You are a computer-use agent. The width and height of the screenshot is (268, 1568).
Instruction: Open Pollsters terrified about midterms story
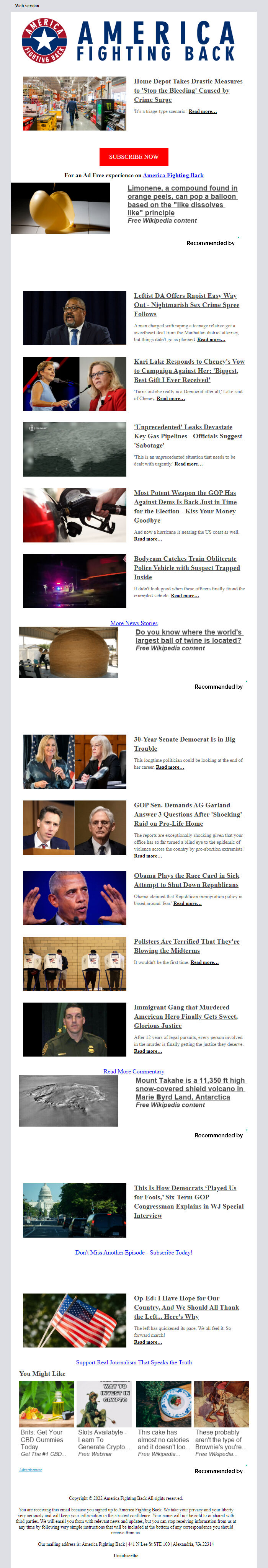tap(186, 946)
